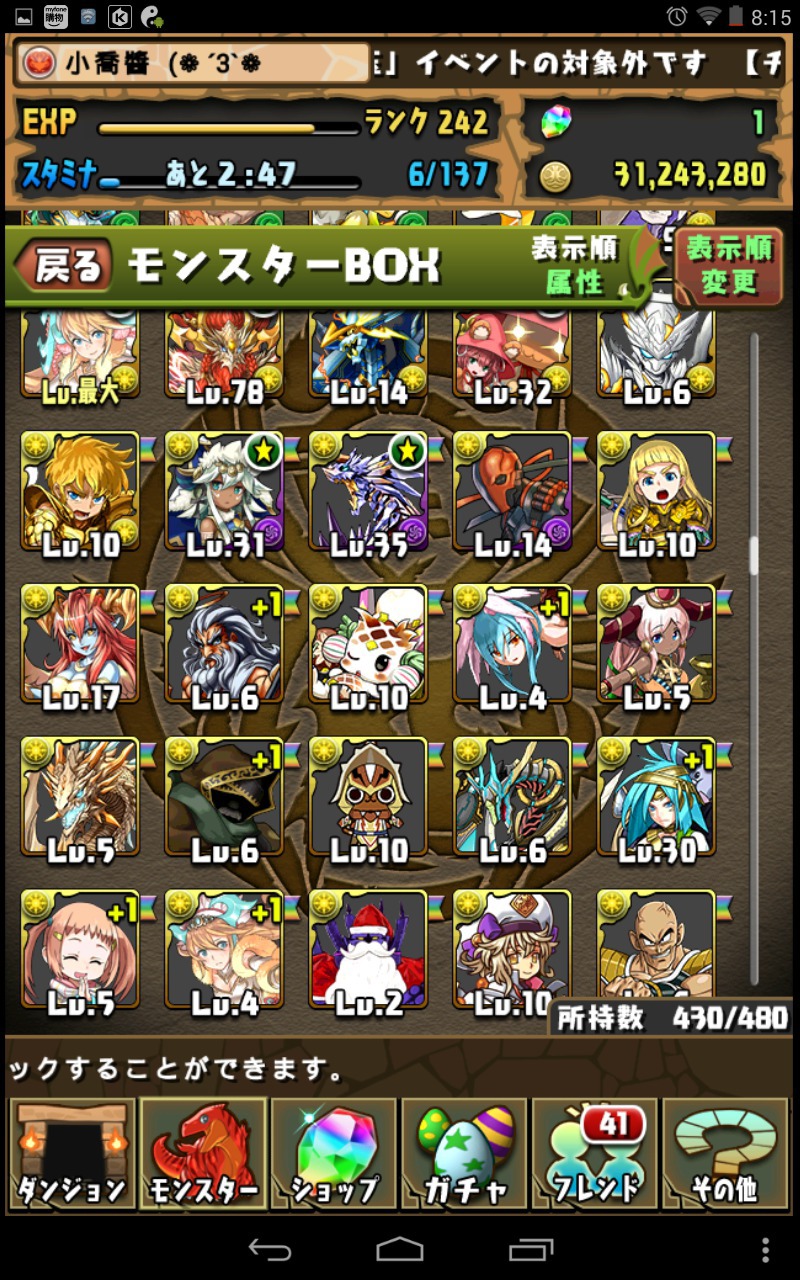This screenshot has width=800, height=1280.
Task: Tap the 戻る back button
Action: tap(62, 266)
